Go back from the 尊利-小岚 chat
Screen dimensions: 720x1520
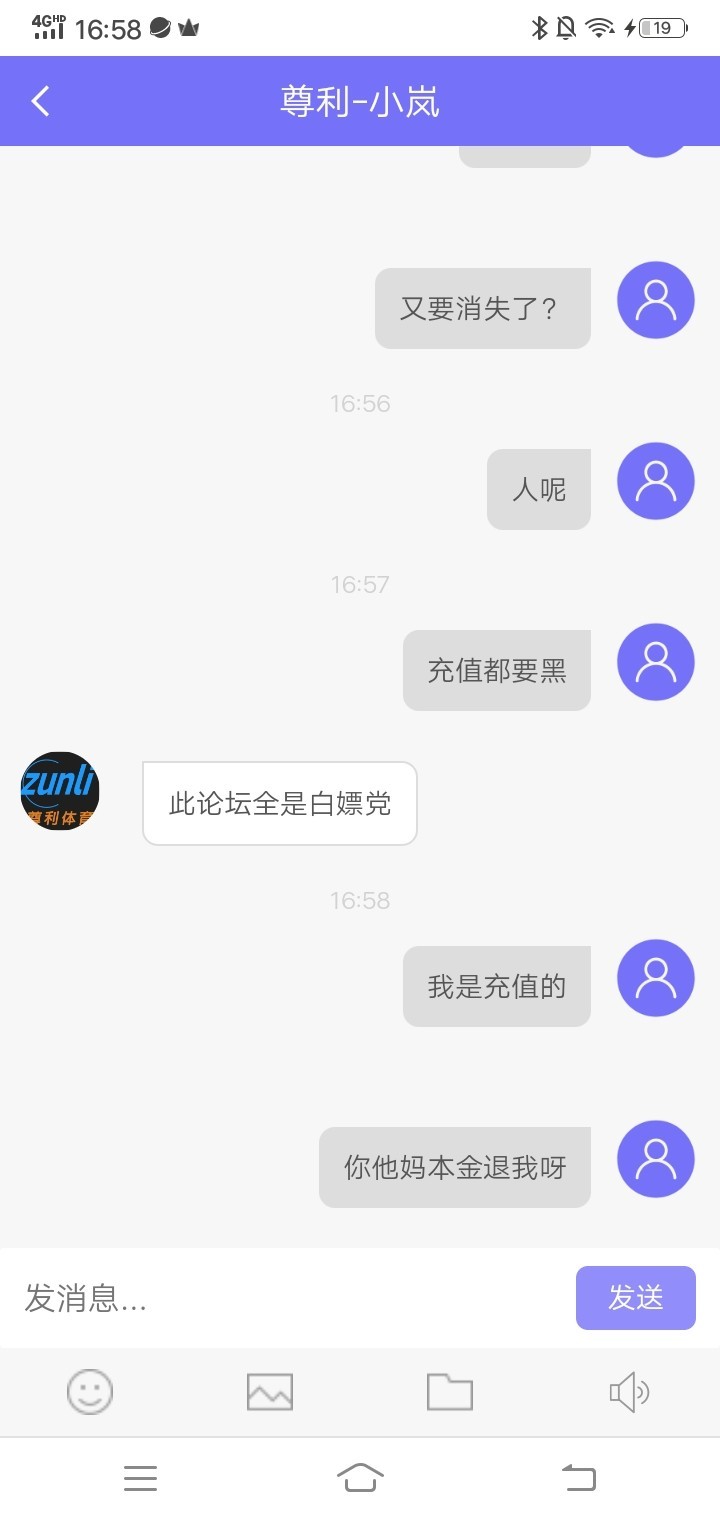40,101
